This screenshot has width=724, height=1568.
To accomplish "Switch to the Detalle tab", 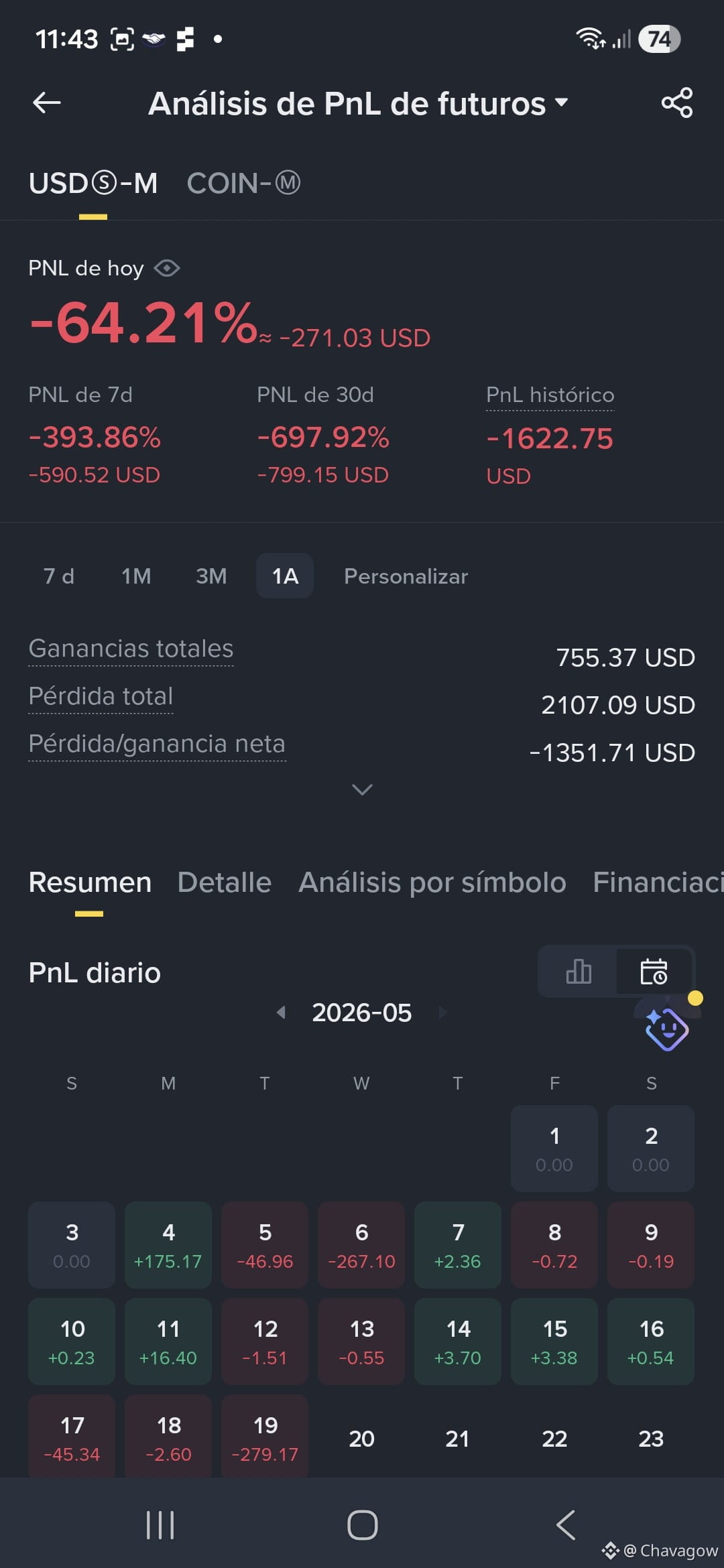I will coord(225,882).
